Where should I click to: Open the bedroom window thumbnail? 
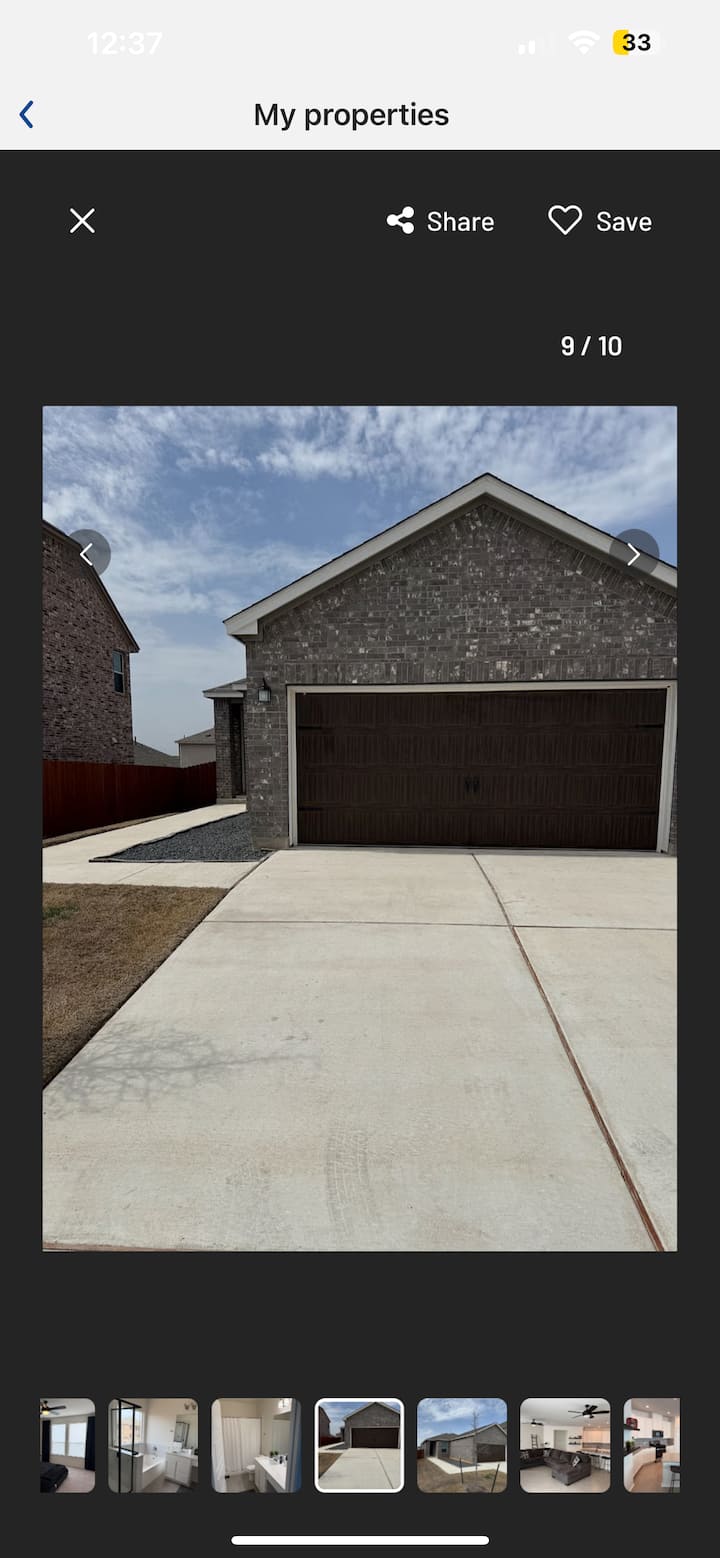68,1445
